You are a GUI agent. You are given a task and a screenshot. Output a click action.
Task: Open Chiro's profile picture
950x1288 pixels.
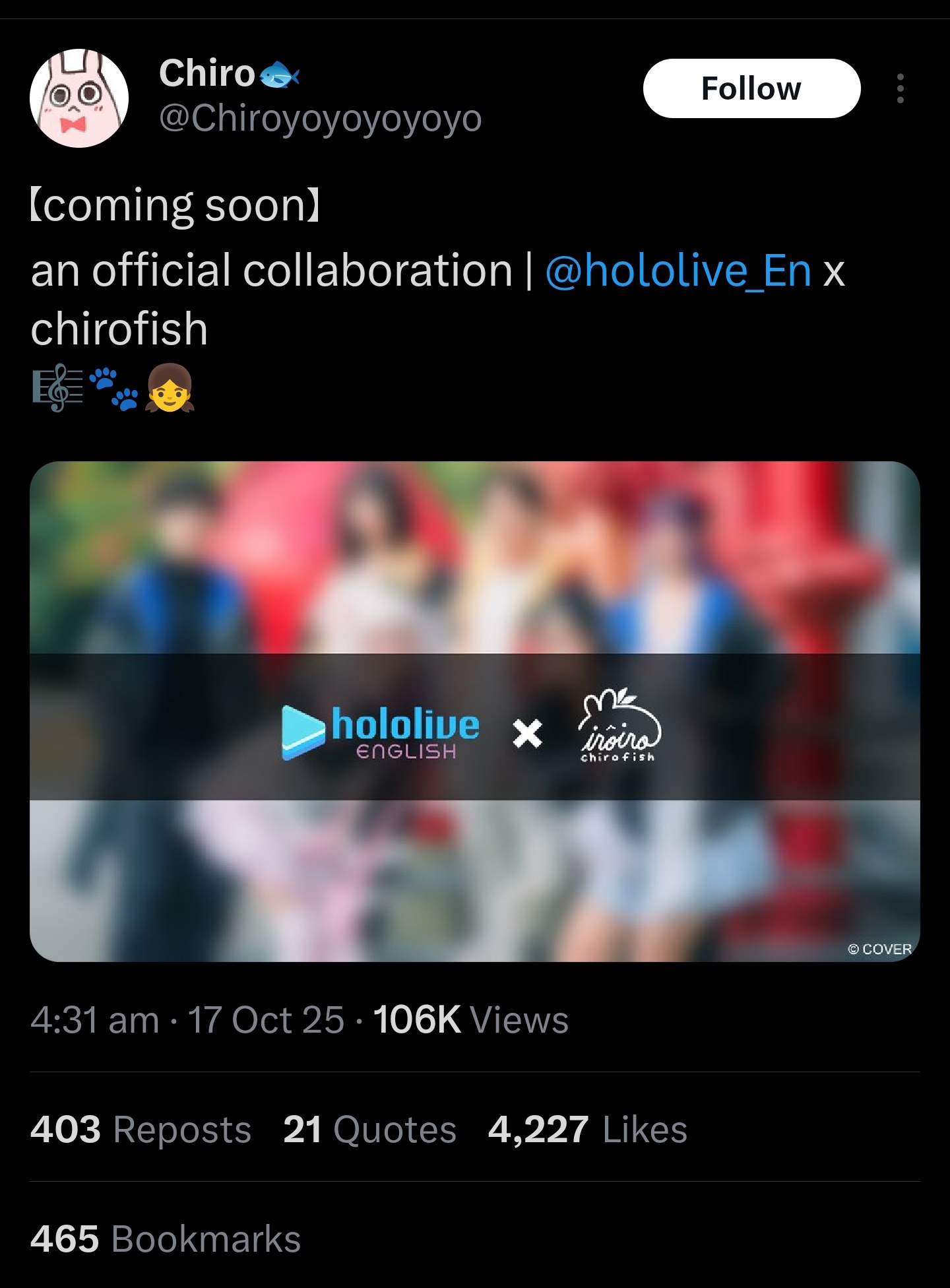pyautogui.click(x=79, y=98)
